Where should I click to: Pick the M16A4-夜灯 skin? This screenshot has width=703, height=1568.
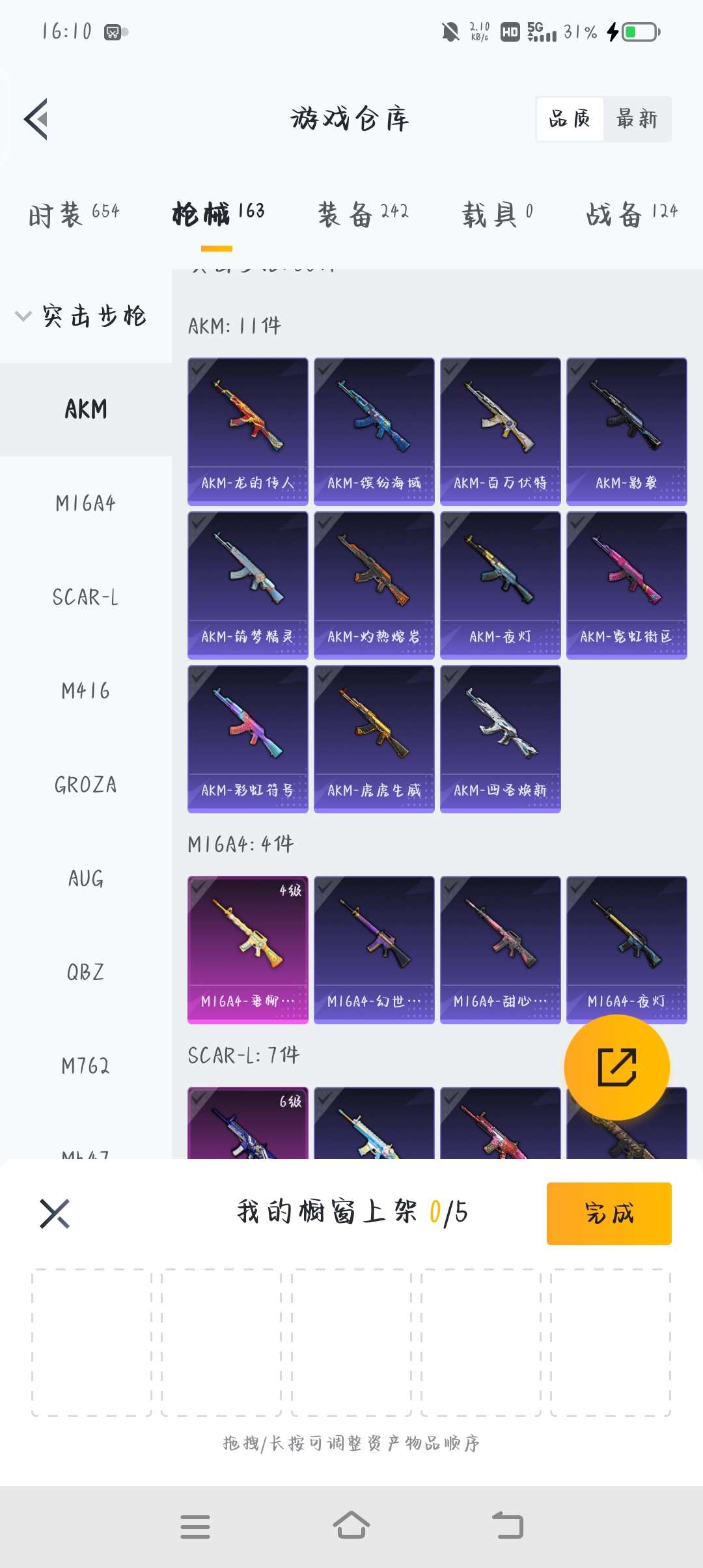pyautogui.click(x=626, y=949)
